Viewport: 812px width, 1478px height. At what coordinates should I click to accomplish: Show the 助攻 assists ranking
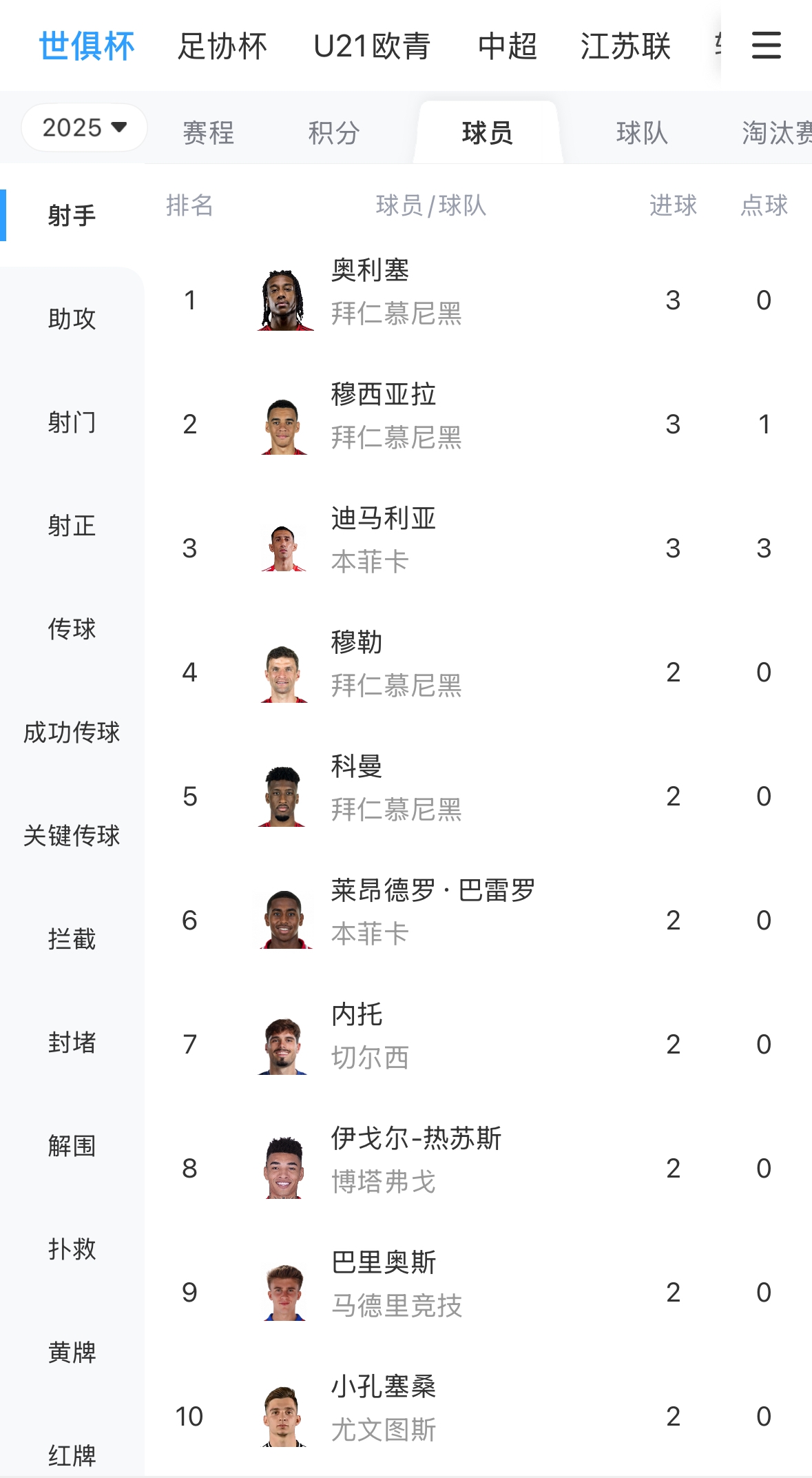pos(72,318)
